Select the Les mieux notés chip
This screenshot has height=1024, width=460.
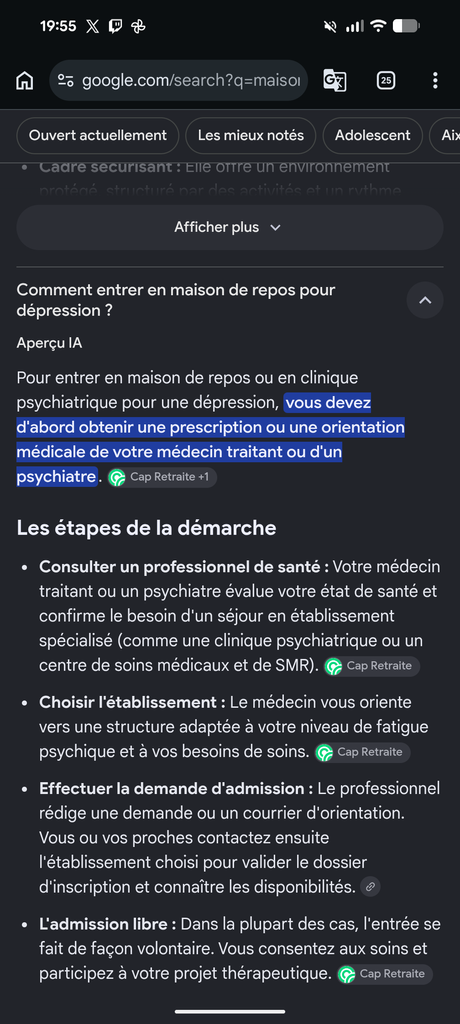pyautogui.click(x=251, y=136)
